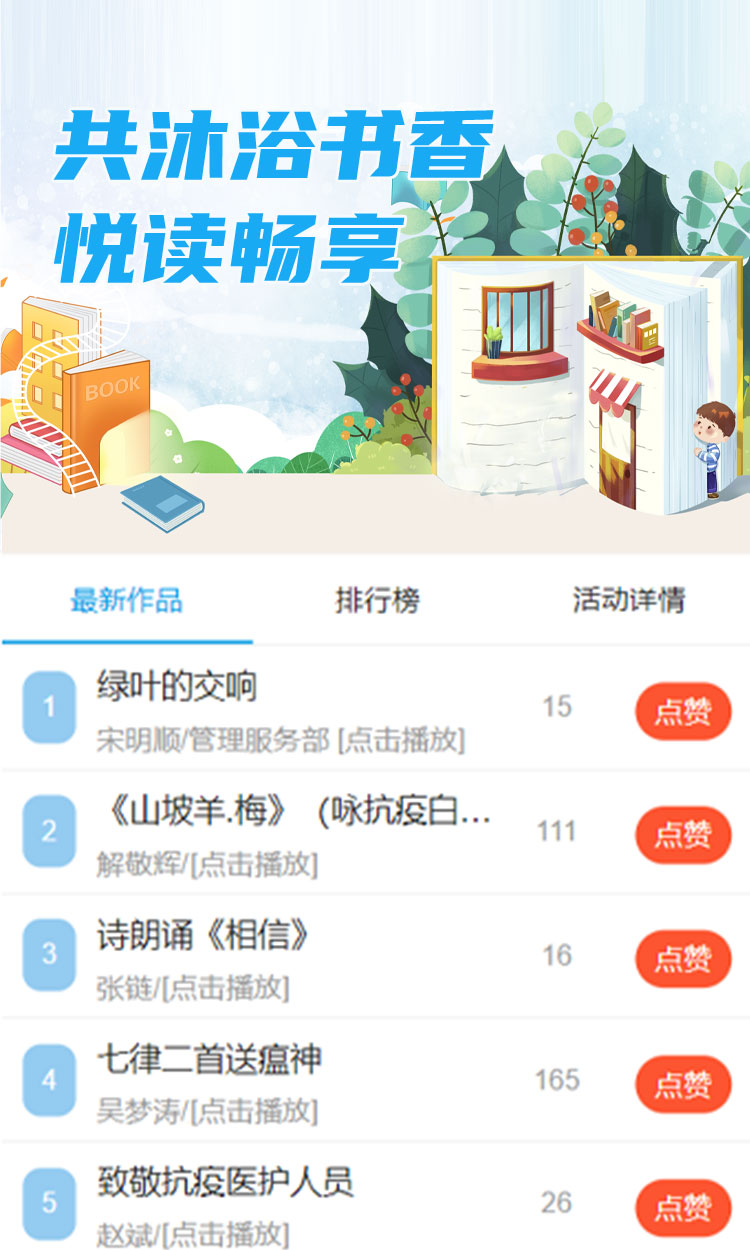Switch to the 最新作品 tab
This screenshot has height=1250, width=750.
[x=126, y=600]
